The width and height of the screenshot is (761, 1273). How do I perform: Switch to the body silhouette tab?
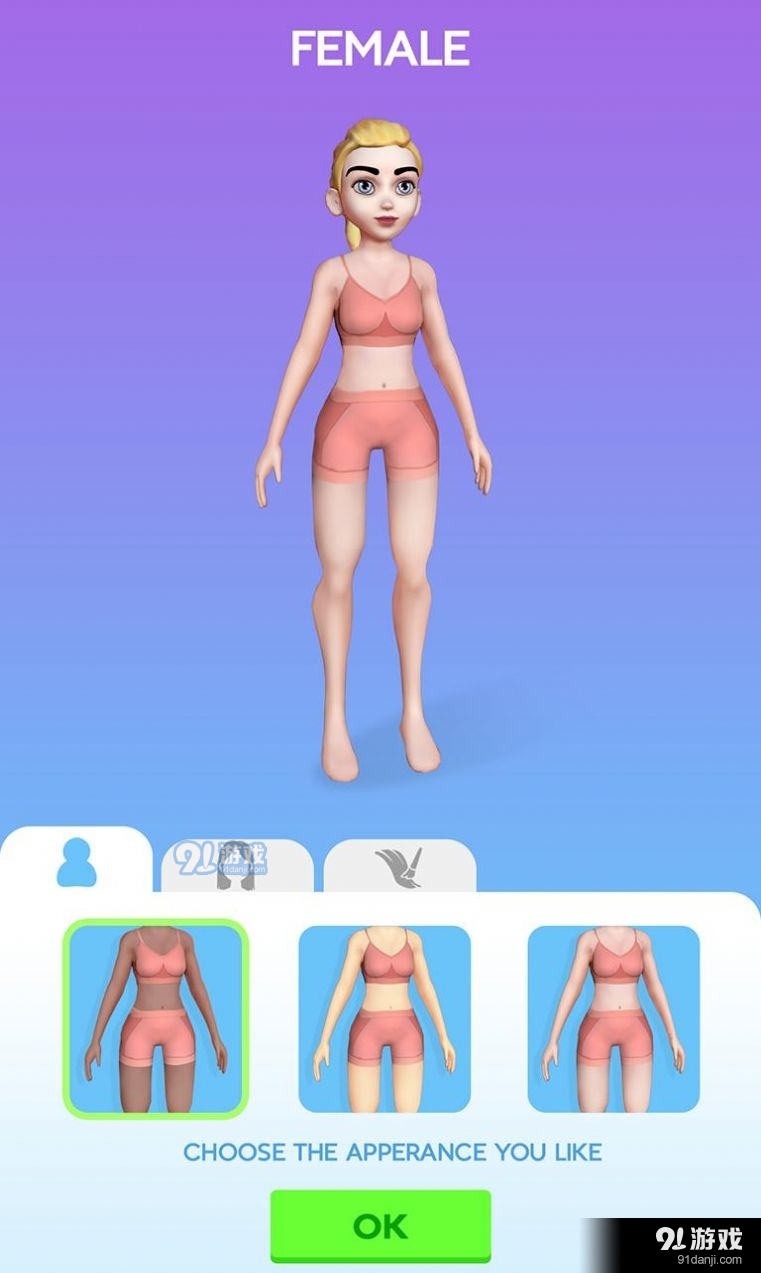click(77, 862)
